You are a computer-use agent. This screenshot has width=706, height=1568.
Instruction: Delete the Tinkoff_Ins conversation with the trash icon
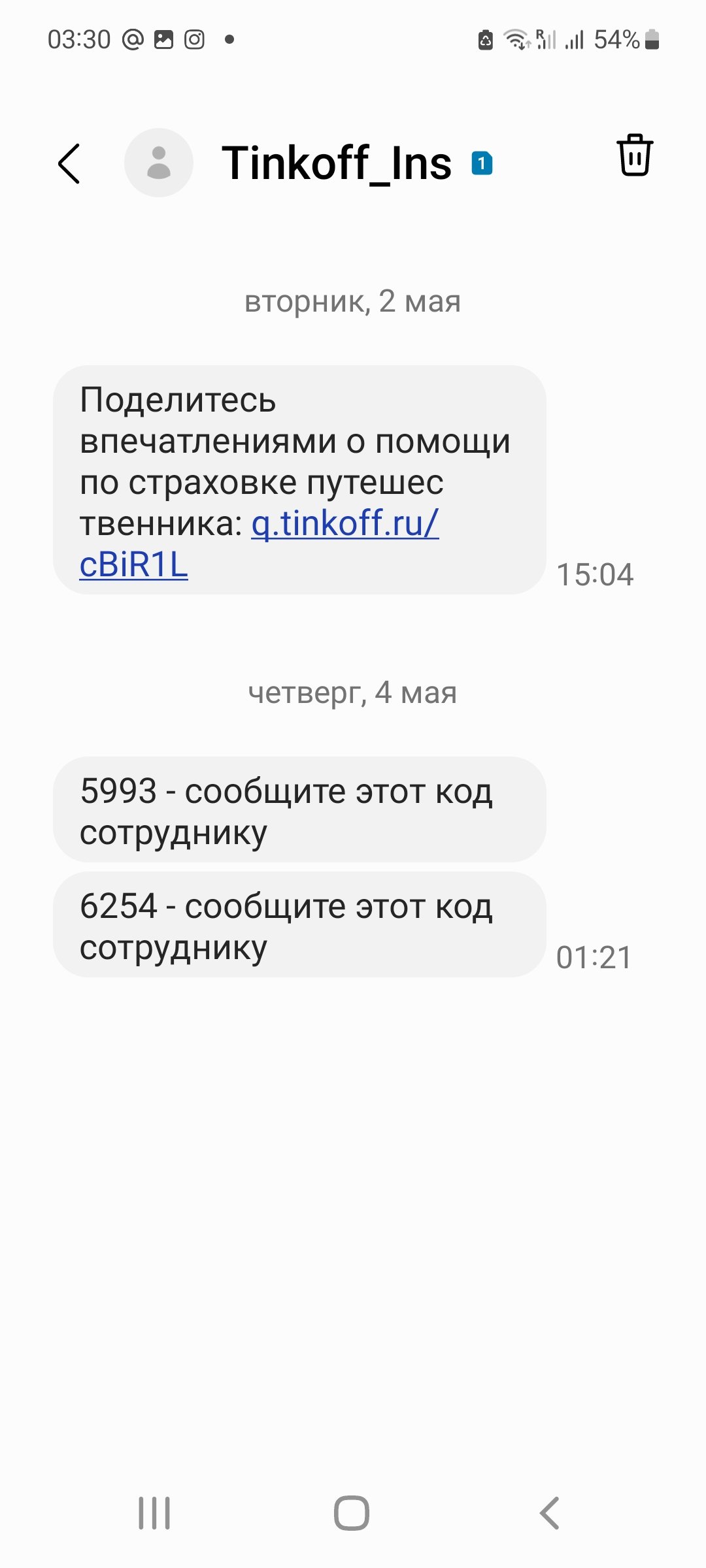click(635, 155)
